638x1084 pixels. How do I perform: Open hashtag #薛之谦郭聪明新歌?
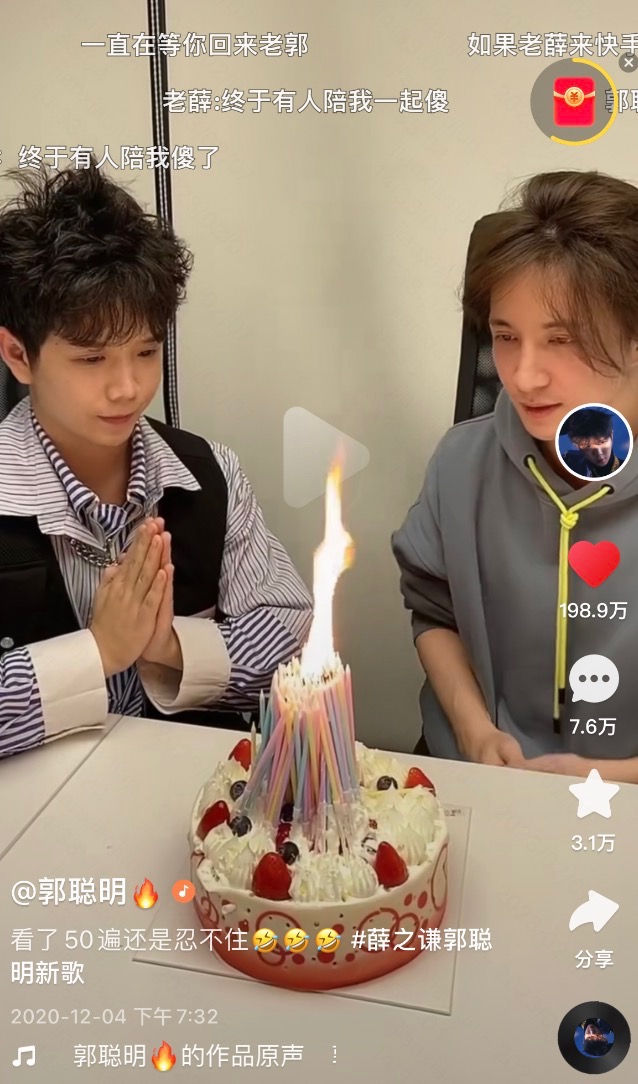(420, 940)
